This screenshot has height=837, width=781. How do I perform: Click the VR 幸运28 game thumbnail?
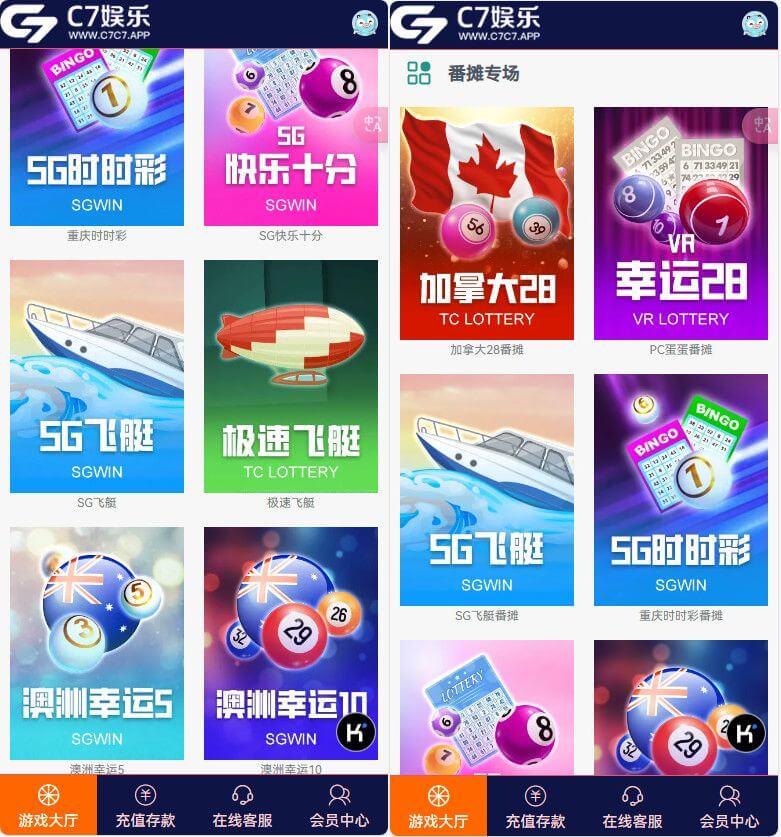(680, 222)
